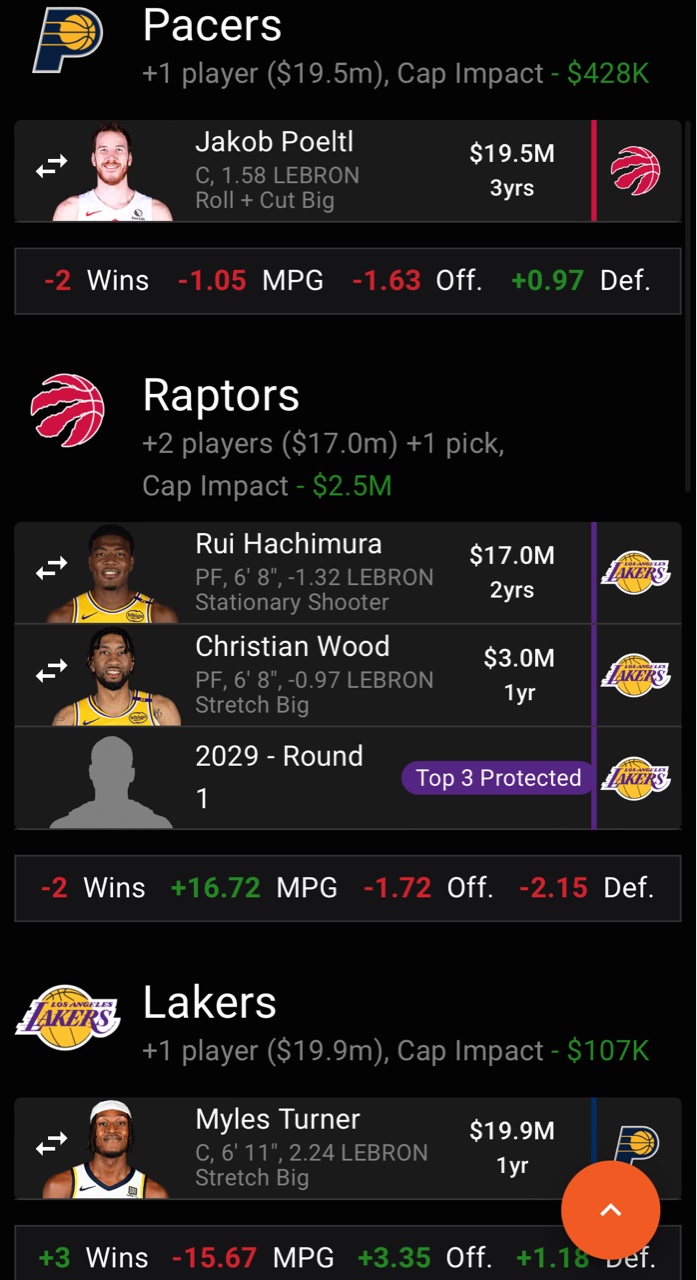Image resolution: width=697 pixels, height=1280 pixels.
Task: Open Christian Wood's player row
Action: 348,676
